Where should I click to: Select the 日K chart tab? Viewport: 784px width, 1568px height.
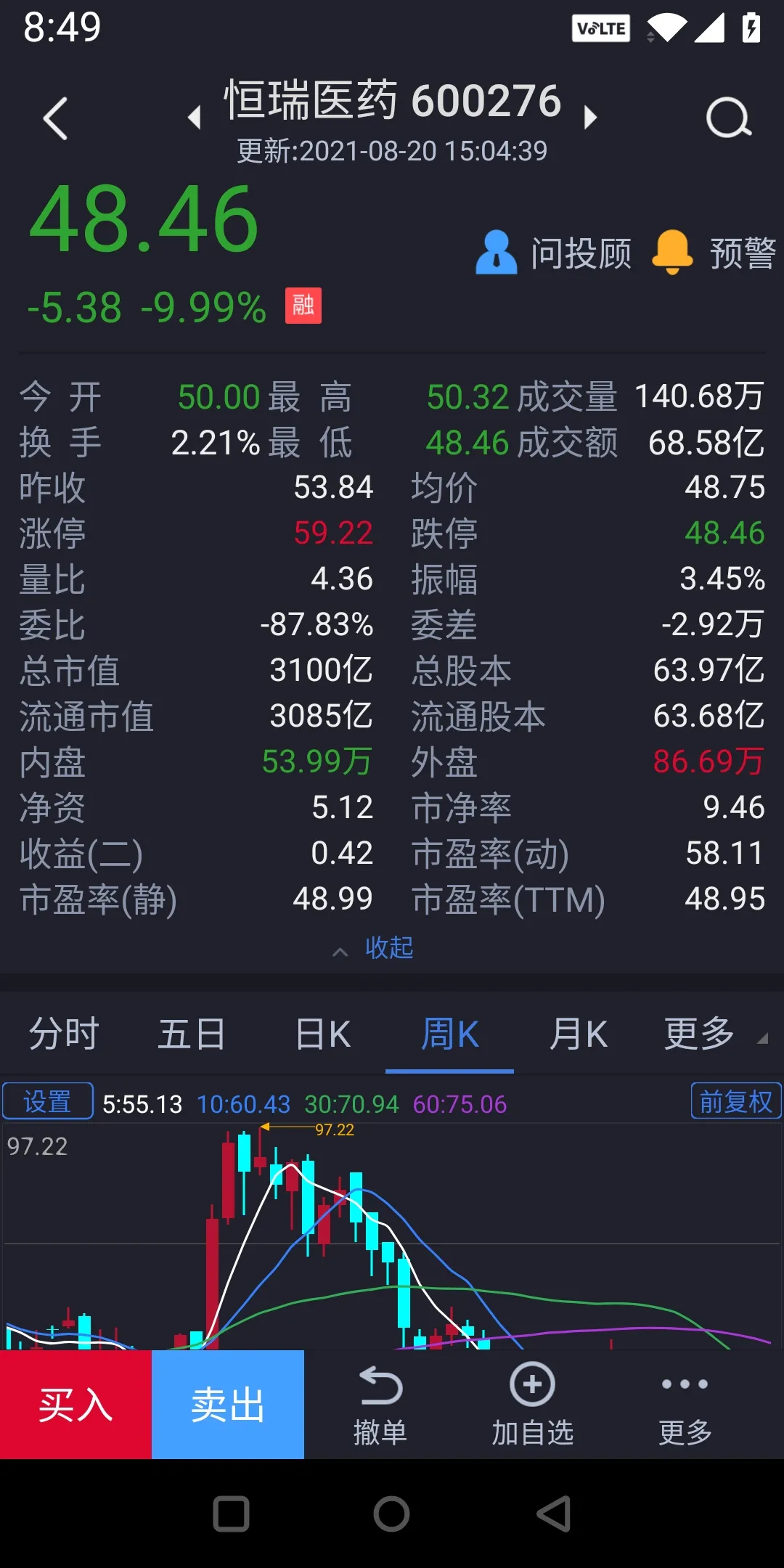[x=323, y=1034]
